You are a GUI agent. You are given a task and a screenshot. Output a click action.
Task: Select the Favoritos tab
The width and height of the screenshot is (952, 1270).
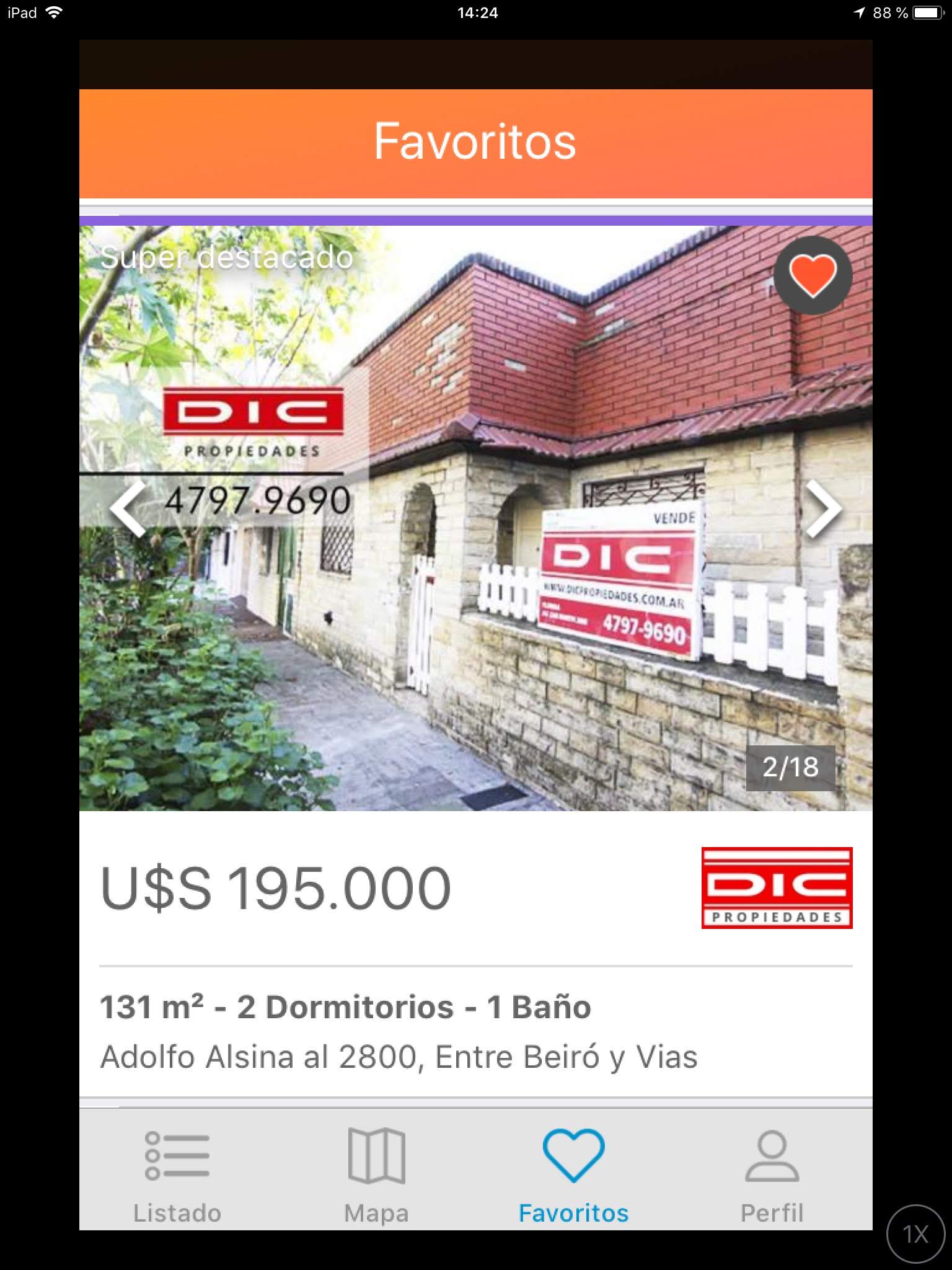[x=573, y=1176]
